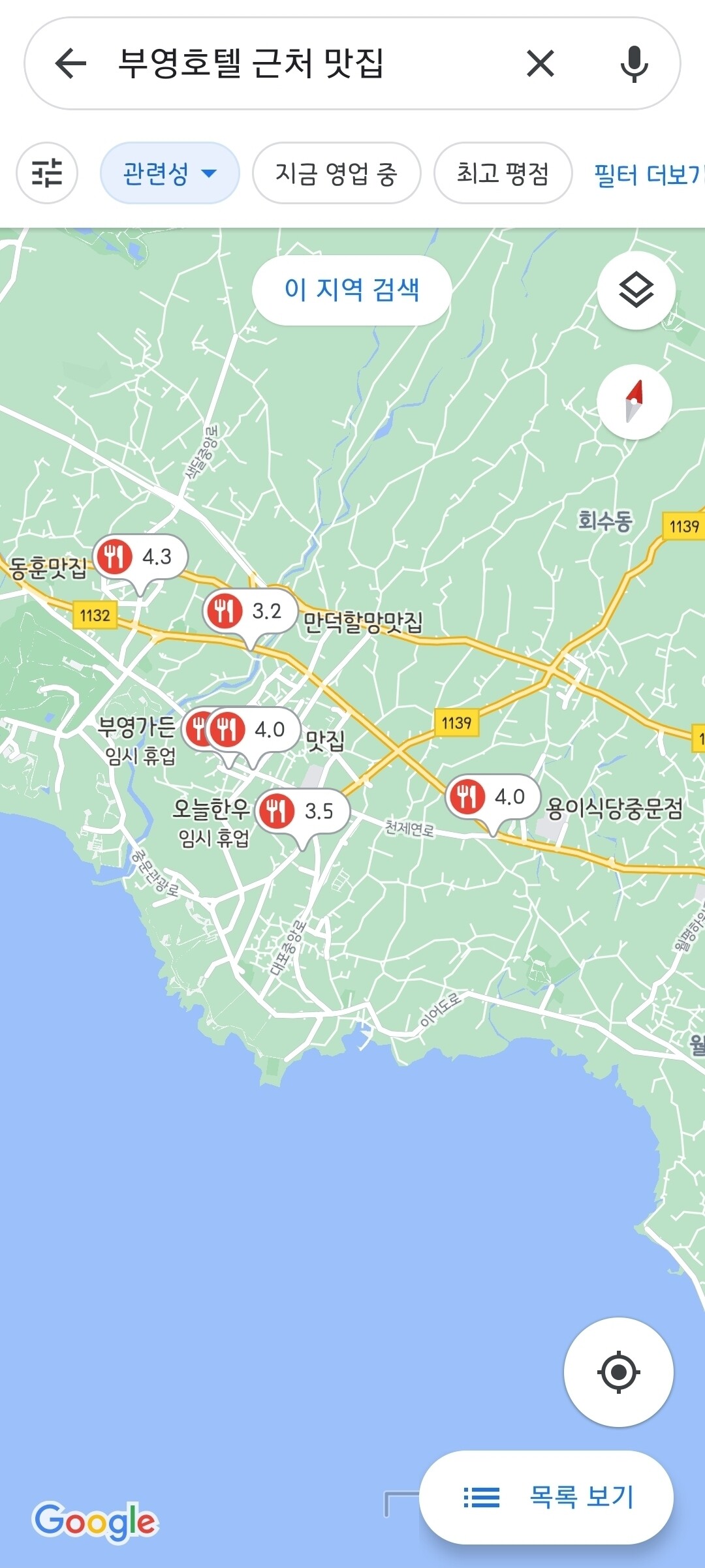Enable the 최고 평점 filter chip

coord(502,173)
